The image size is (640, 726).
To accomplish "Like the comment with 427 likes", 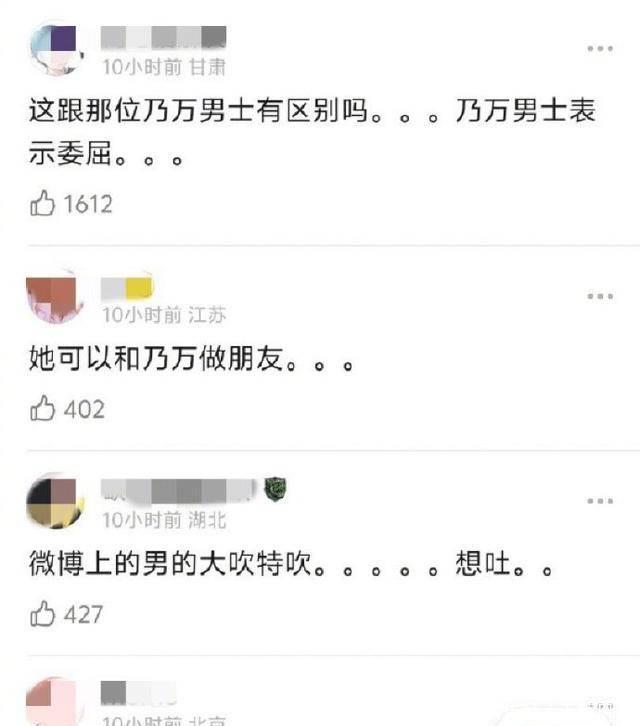I will (x=43, y=614).
